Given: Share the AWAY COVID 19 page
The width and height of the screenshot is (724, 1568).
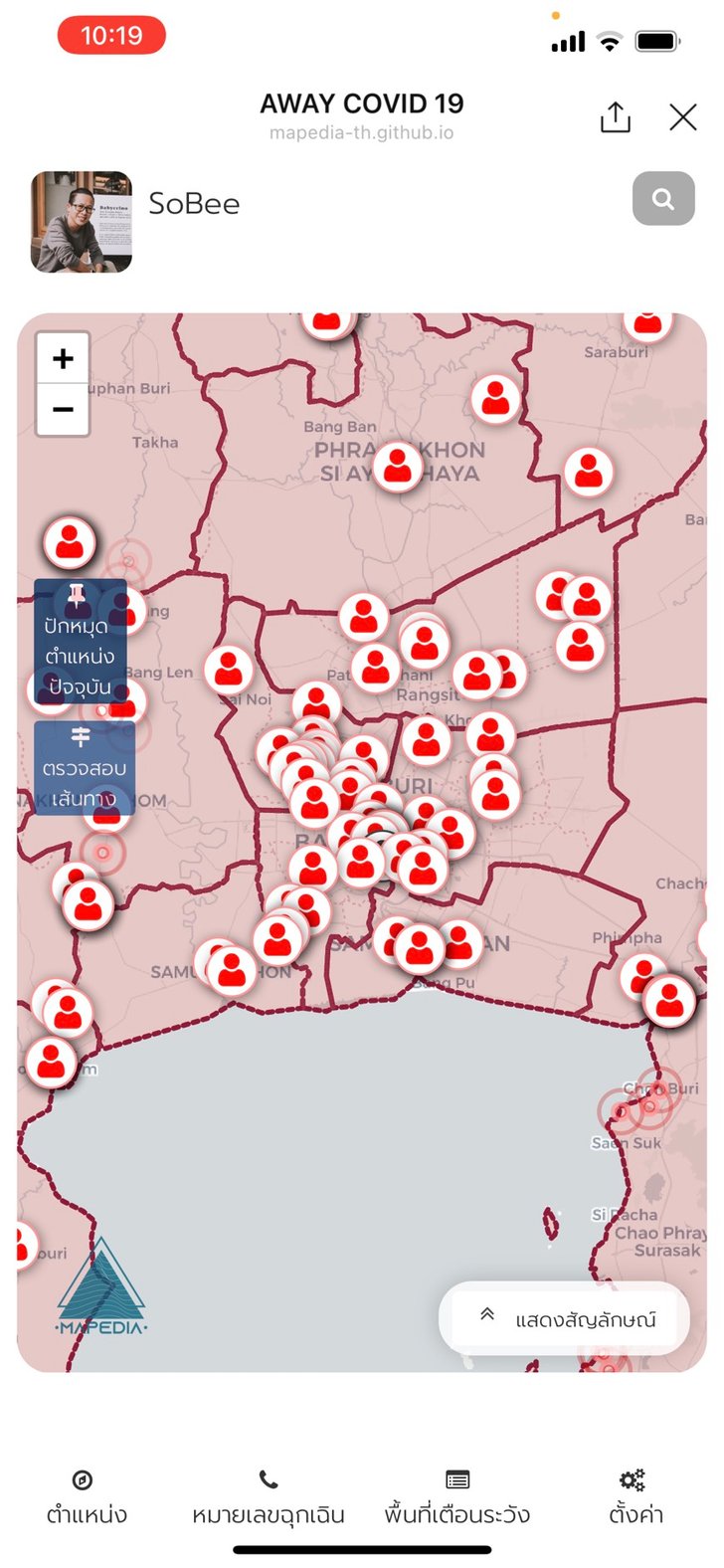Looking at the screenshot, I should coord(616,117).
